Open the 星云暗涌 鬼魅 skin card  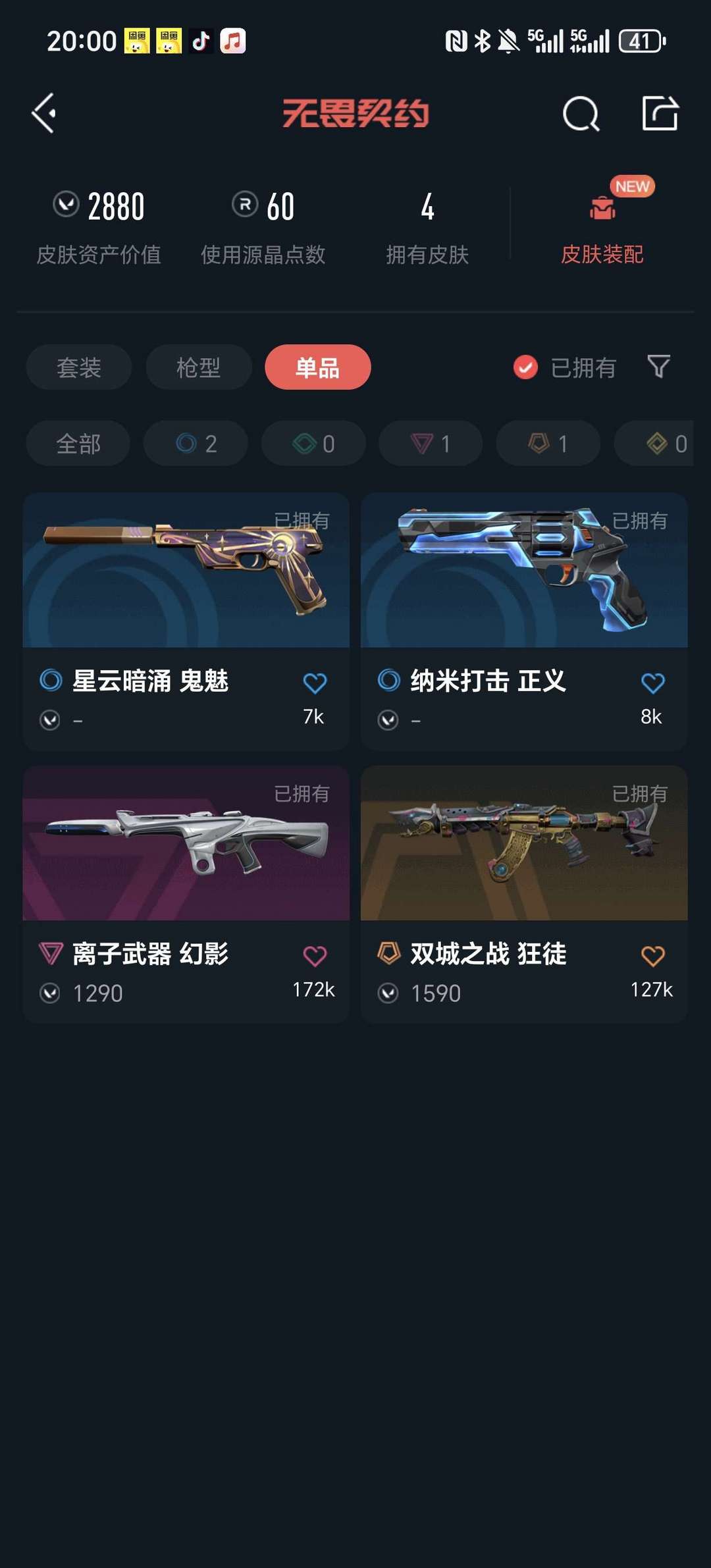(186, 592)
